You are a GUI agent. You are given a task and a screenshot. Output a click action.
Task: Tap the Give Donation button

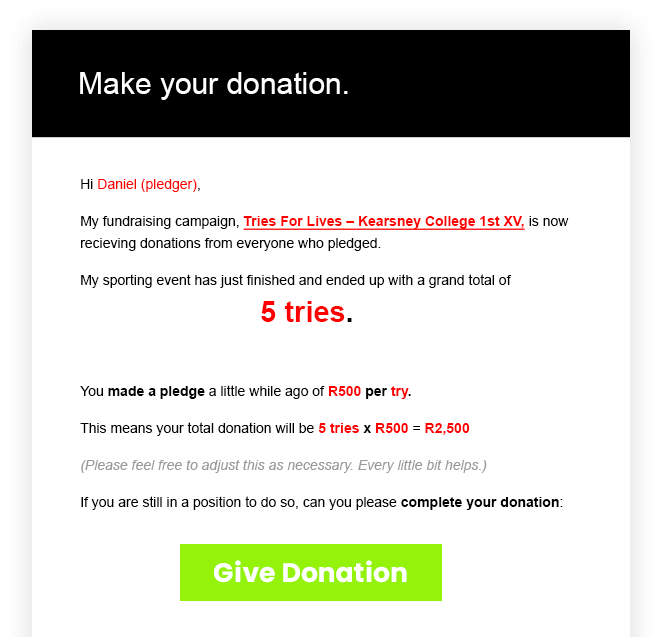coord(311,572)
